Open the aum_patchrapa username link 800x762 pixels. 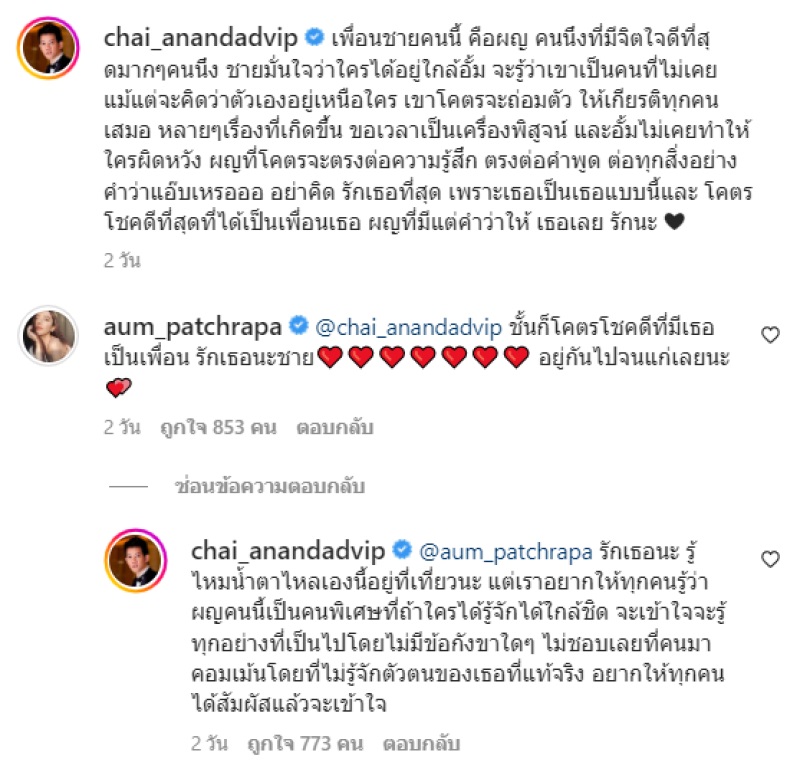click(194, 326)
